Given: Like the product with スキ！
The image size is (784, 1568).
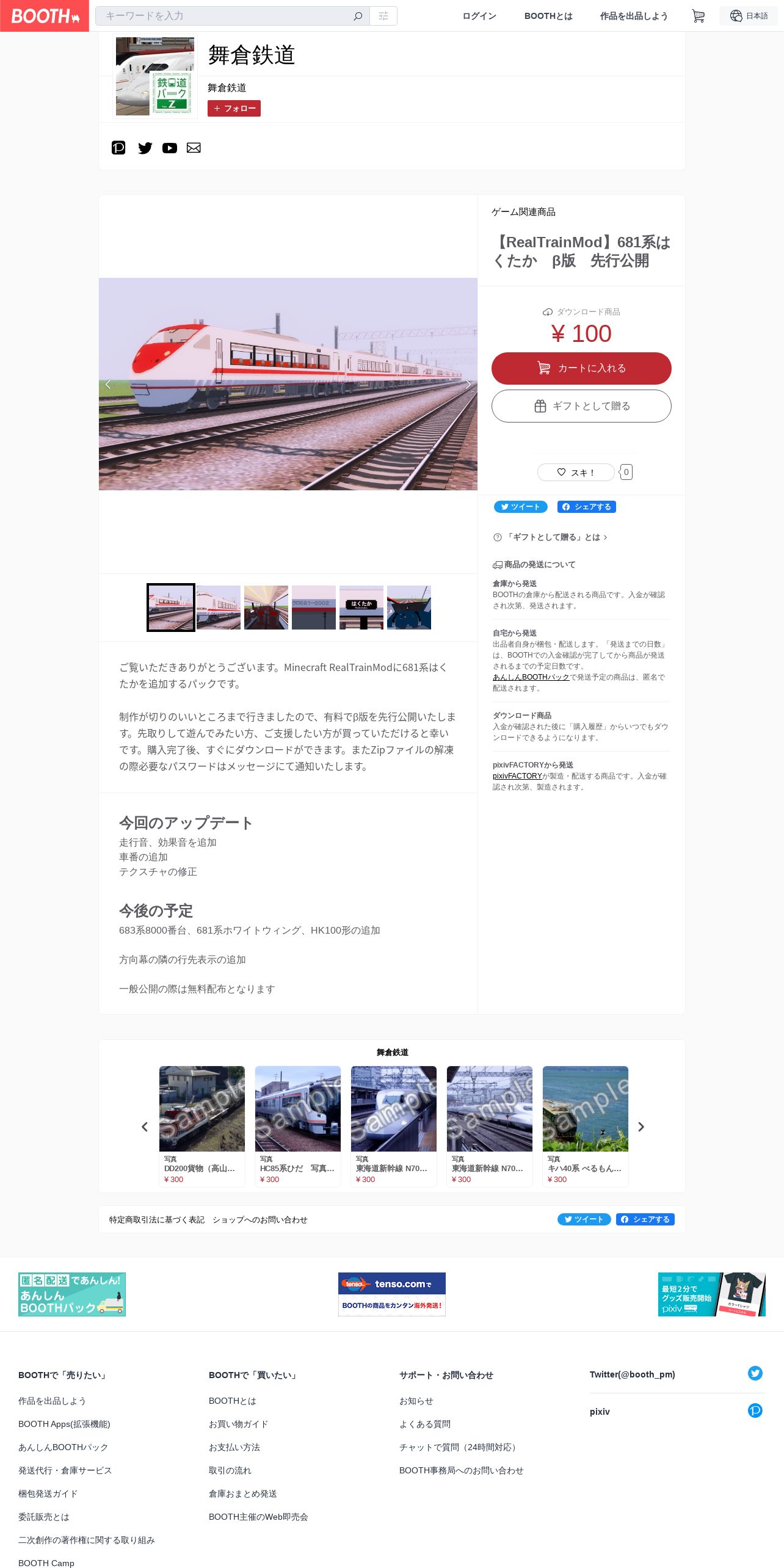Looking at the screenshot, I should click(x=576, y=472).
